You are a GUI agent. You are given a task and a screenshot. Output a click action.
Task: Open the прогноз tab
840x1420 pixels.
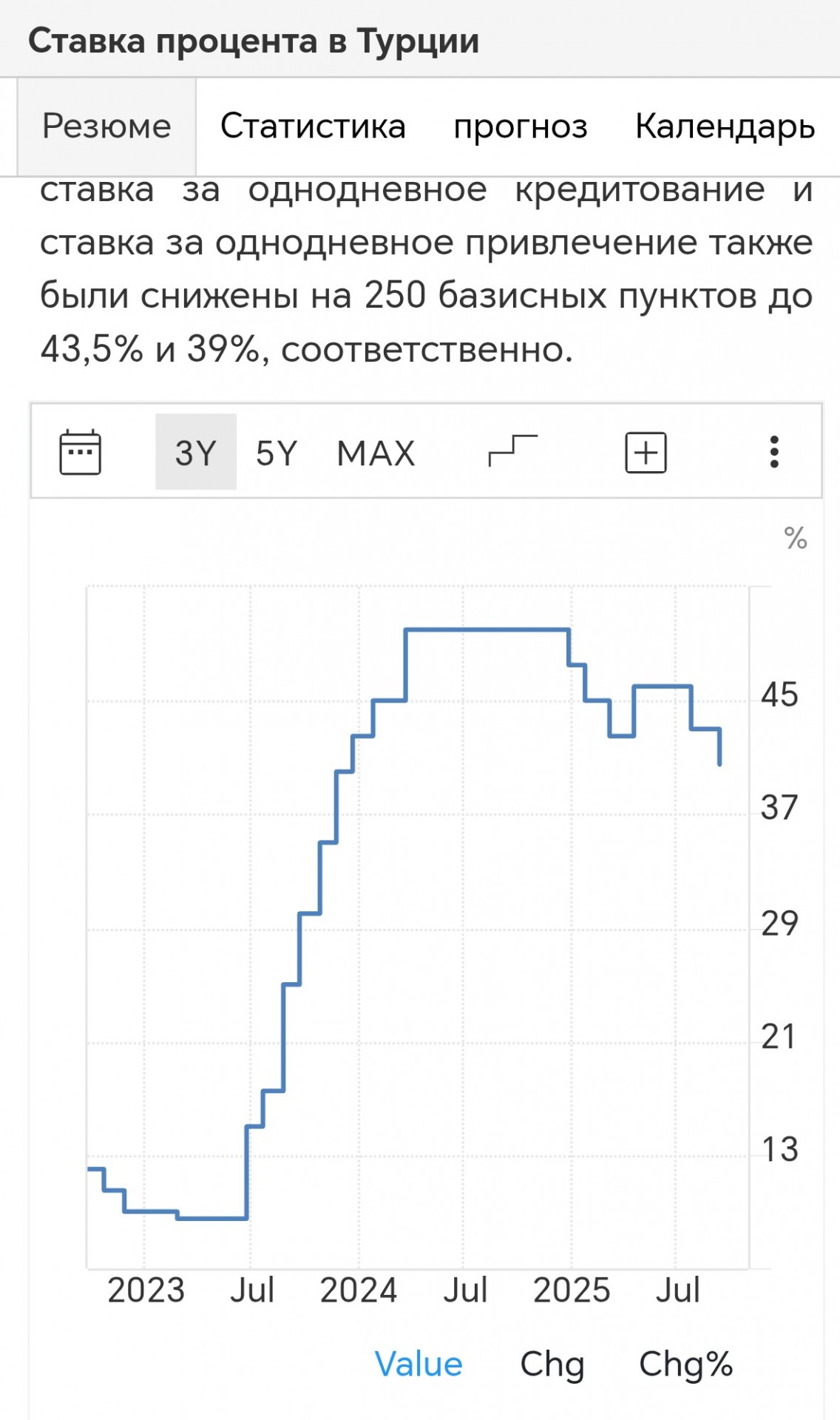[x=521, y=127]
